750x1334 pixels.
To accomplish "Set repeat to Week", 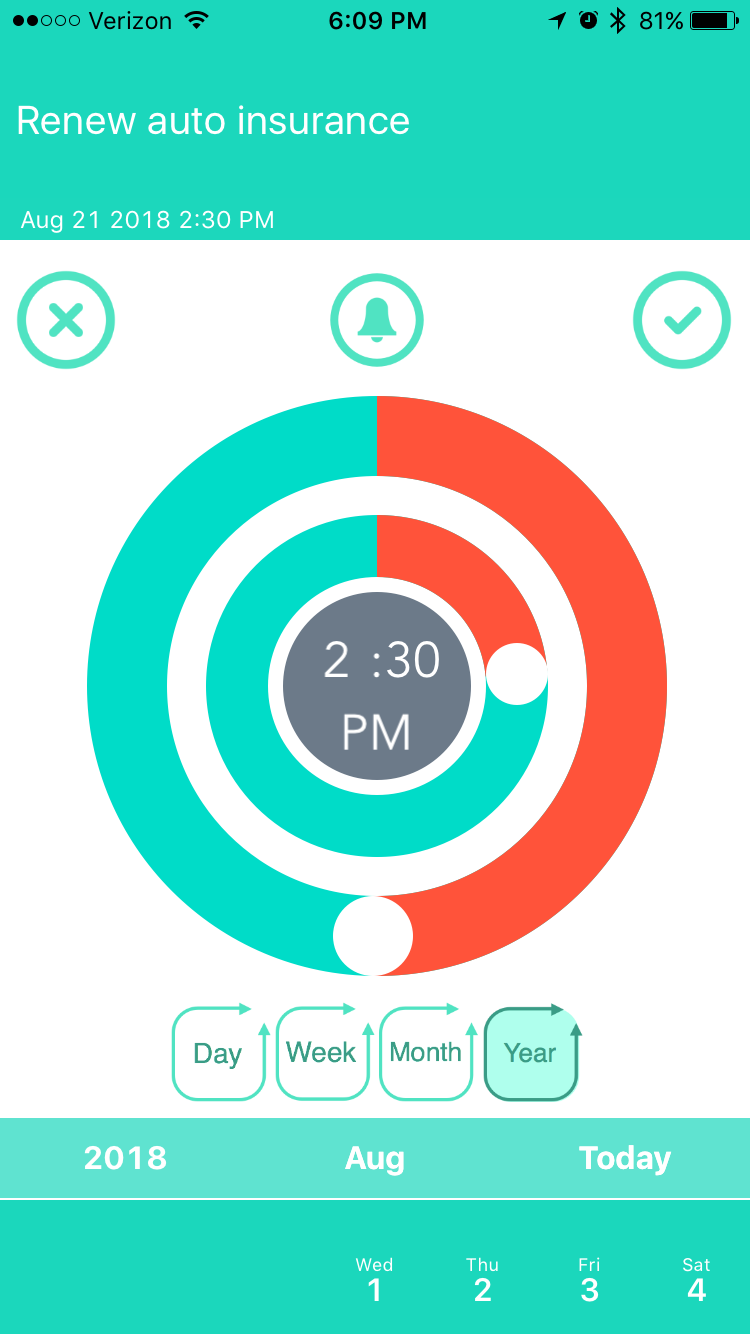I will (x=322, y=1054).
